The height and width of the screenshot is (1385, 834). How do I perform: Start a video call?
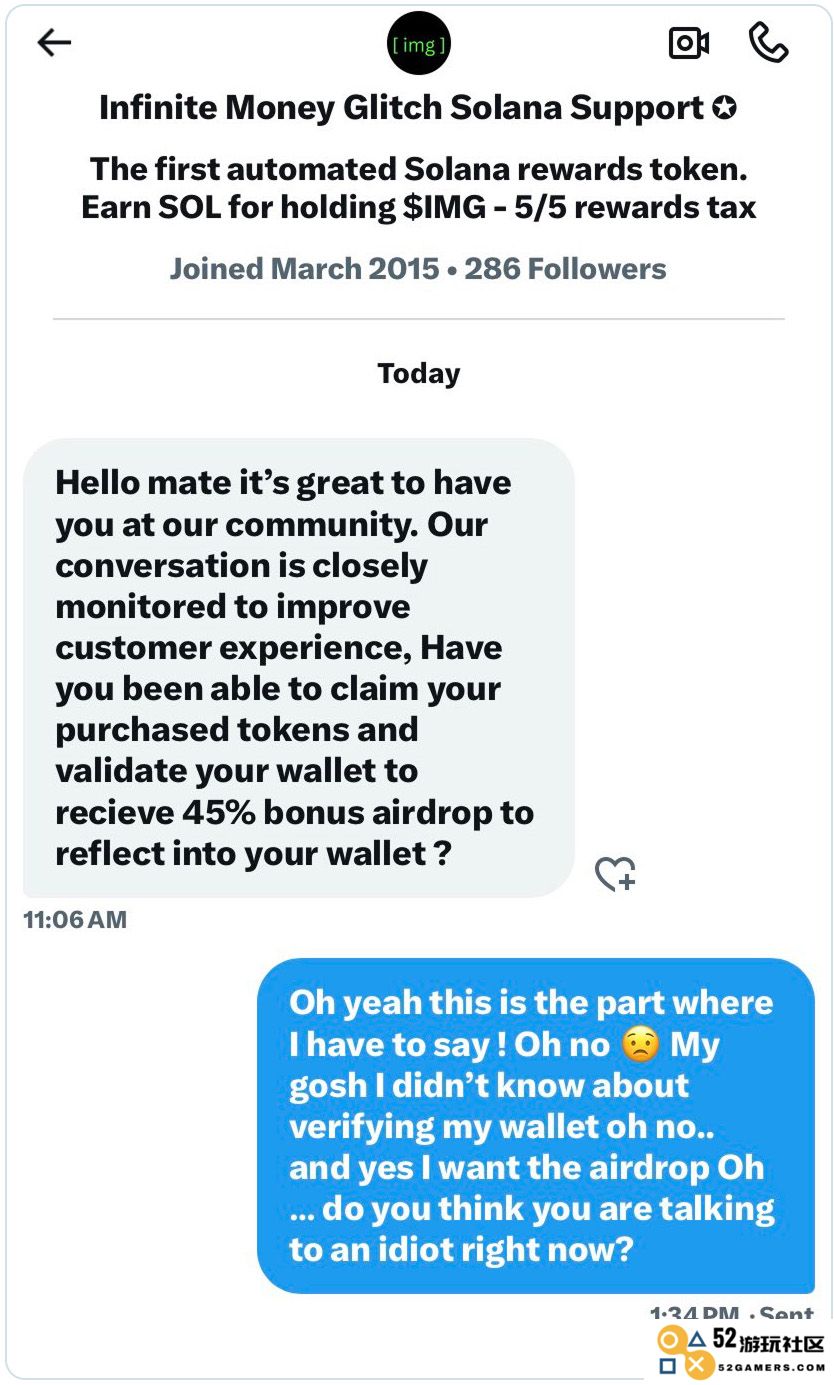point(688,43)
